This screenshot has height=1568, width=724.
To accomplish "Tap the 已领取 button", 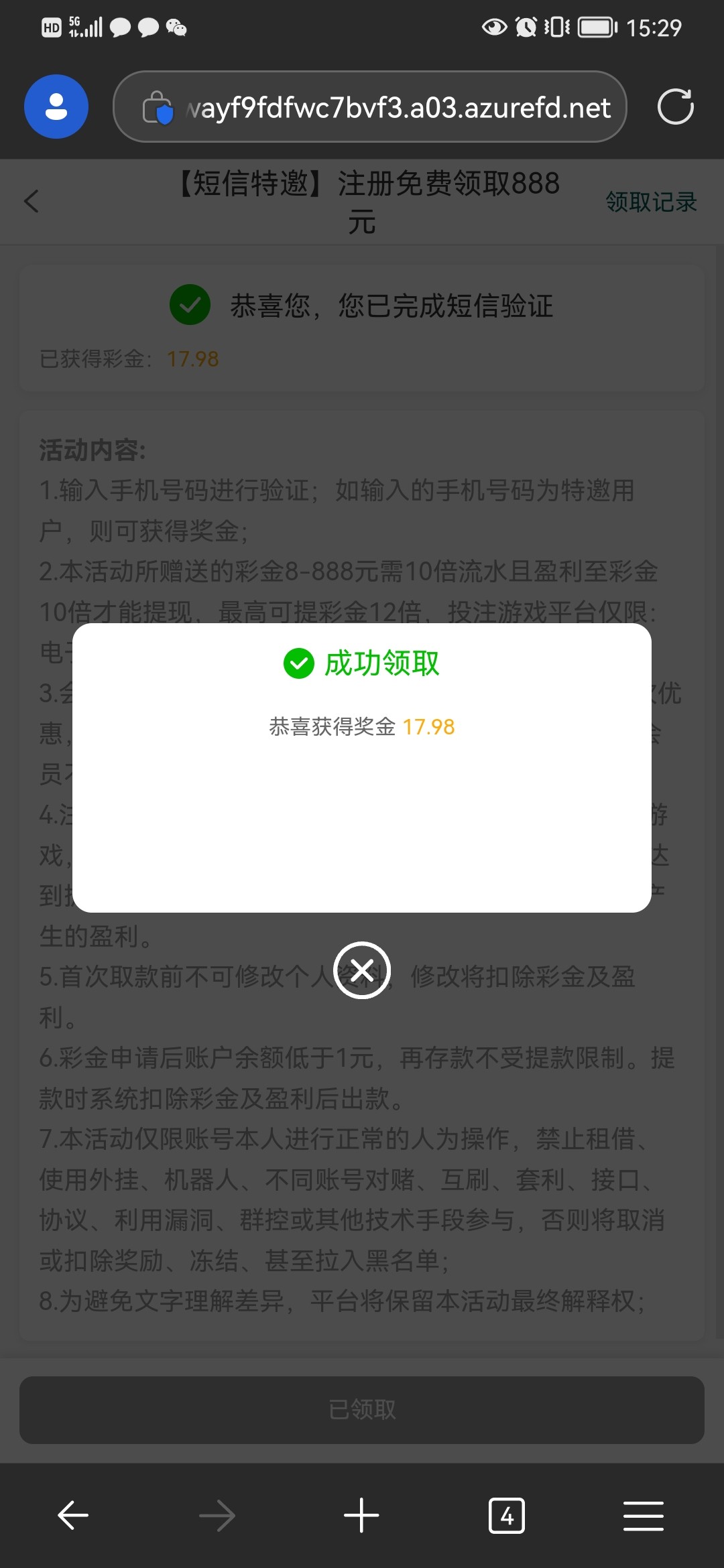I will 362,1409.
